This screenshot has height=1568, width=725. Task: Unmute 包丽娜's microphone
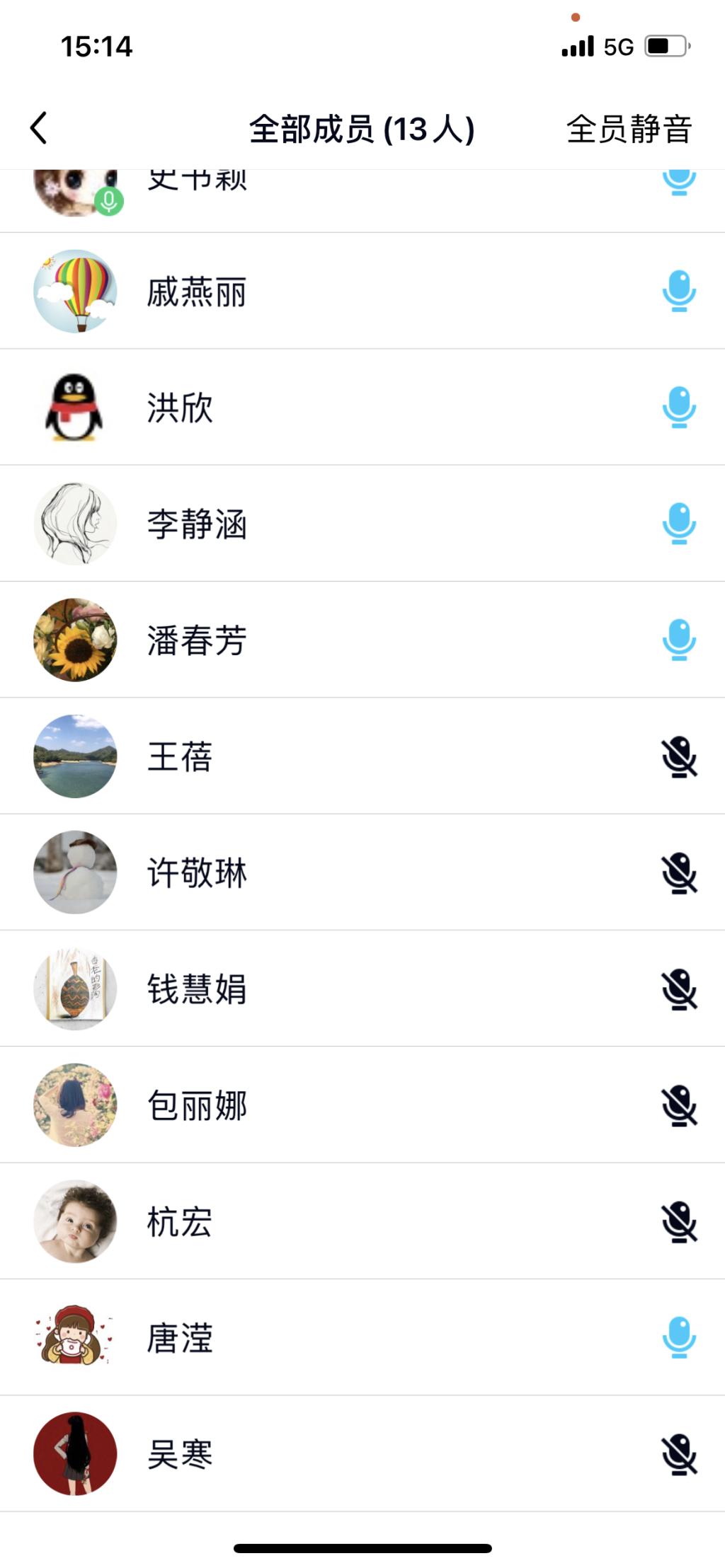(x=679, y=1105)
